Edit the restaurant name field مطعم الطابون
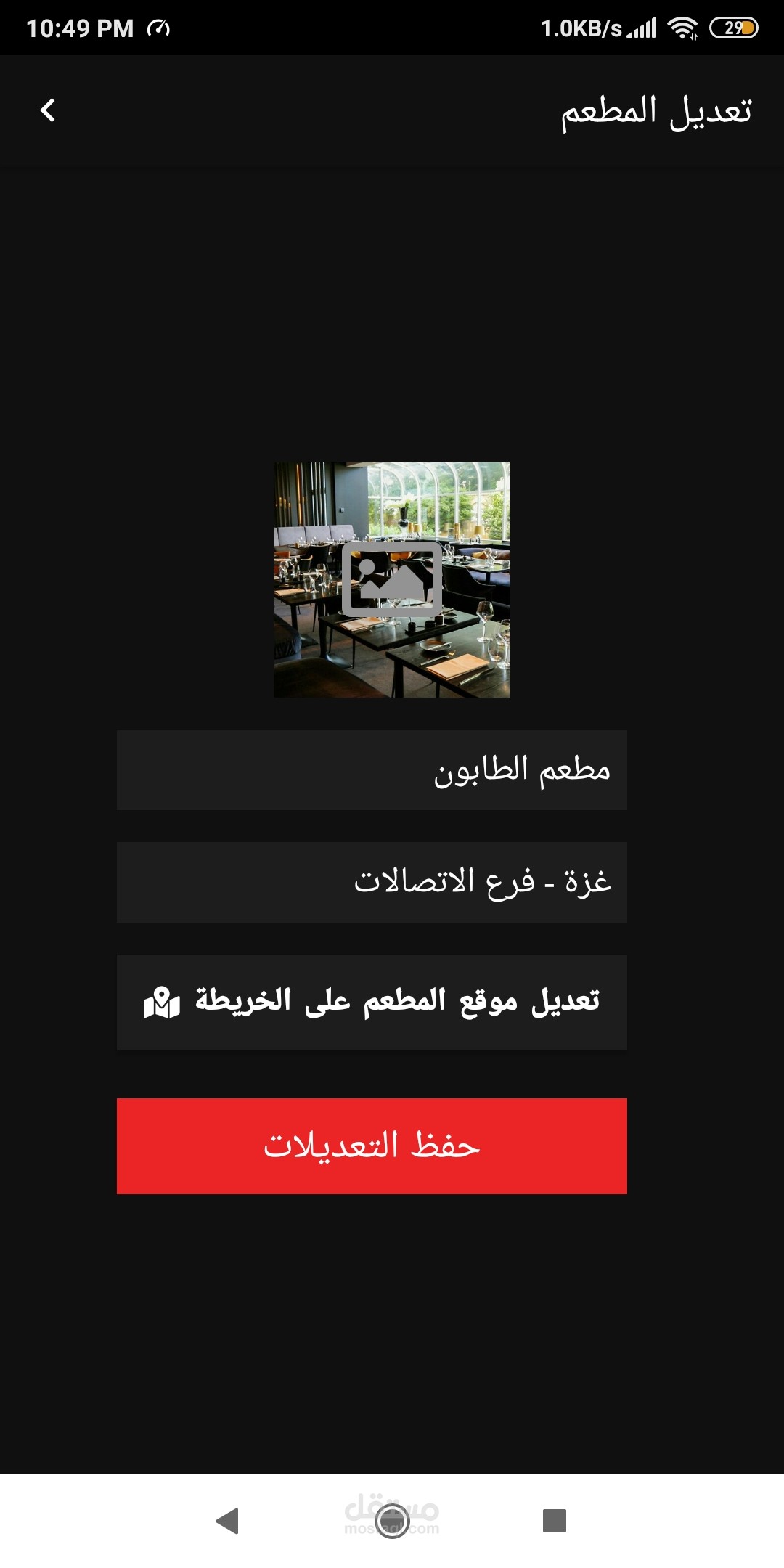 [372, 769]
